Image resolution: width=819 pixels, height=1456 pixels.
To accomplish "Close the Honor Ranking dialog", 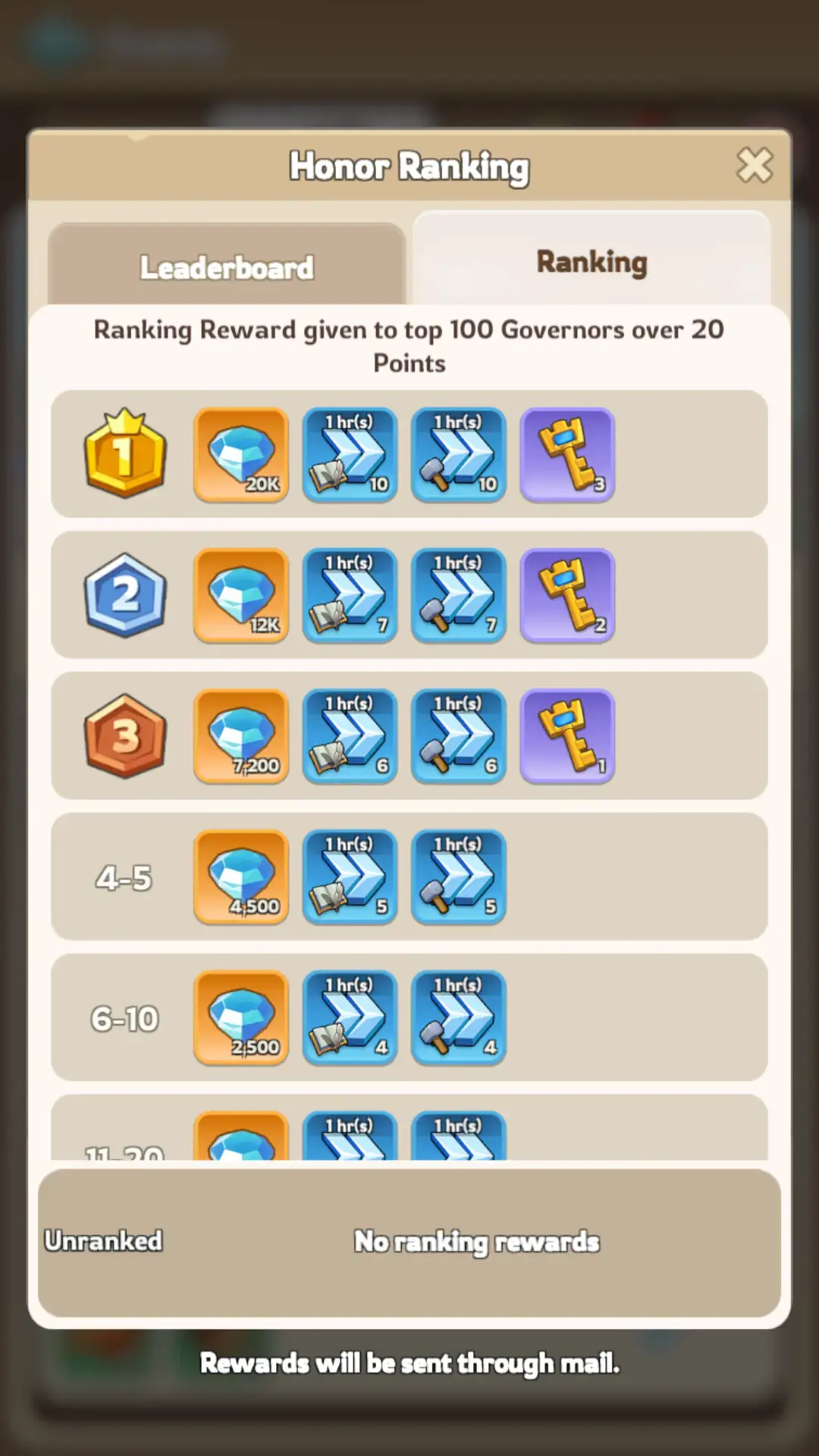I will click(x=754, y=165).
